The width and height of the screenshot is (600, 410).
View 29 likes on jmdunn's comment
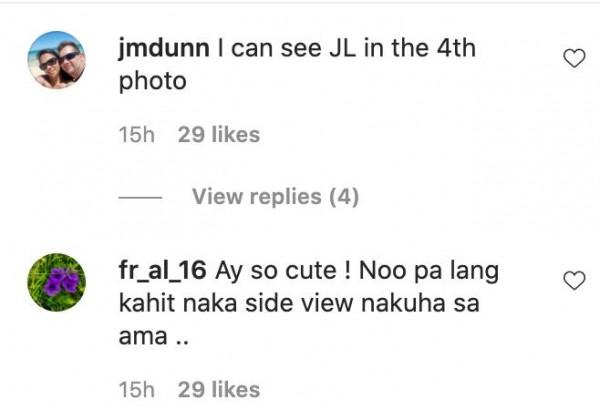pyautogui.click(x=219, y=135)
